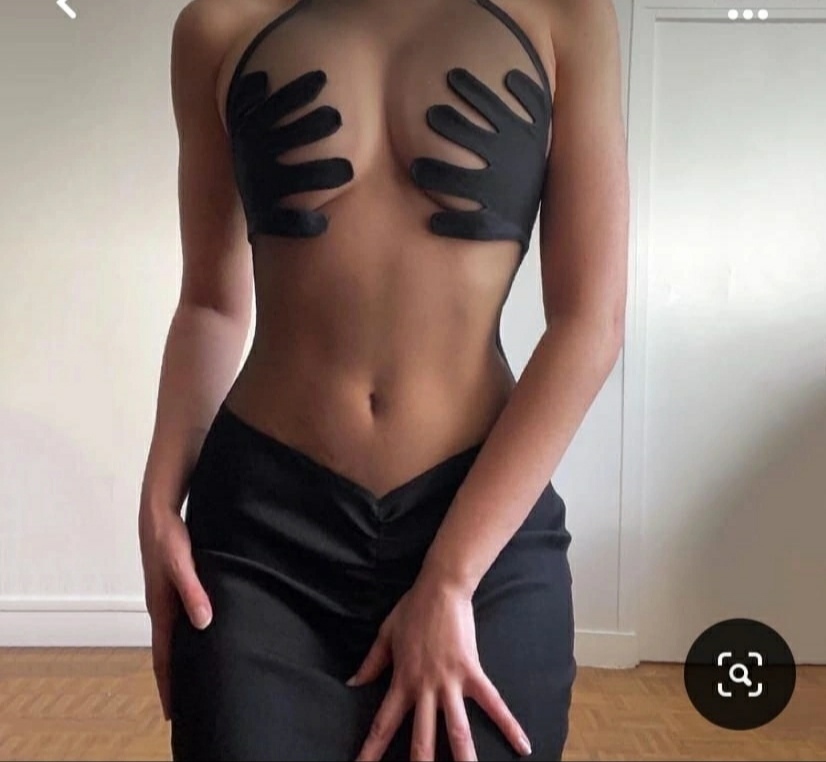Open the three-dot overflow menu
Viewport: 826px width, 762px height.
tap(747, 14)
